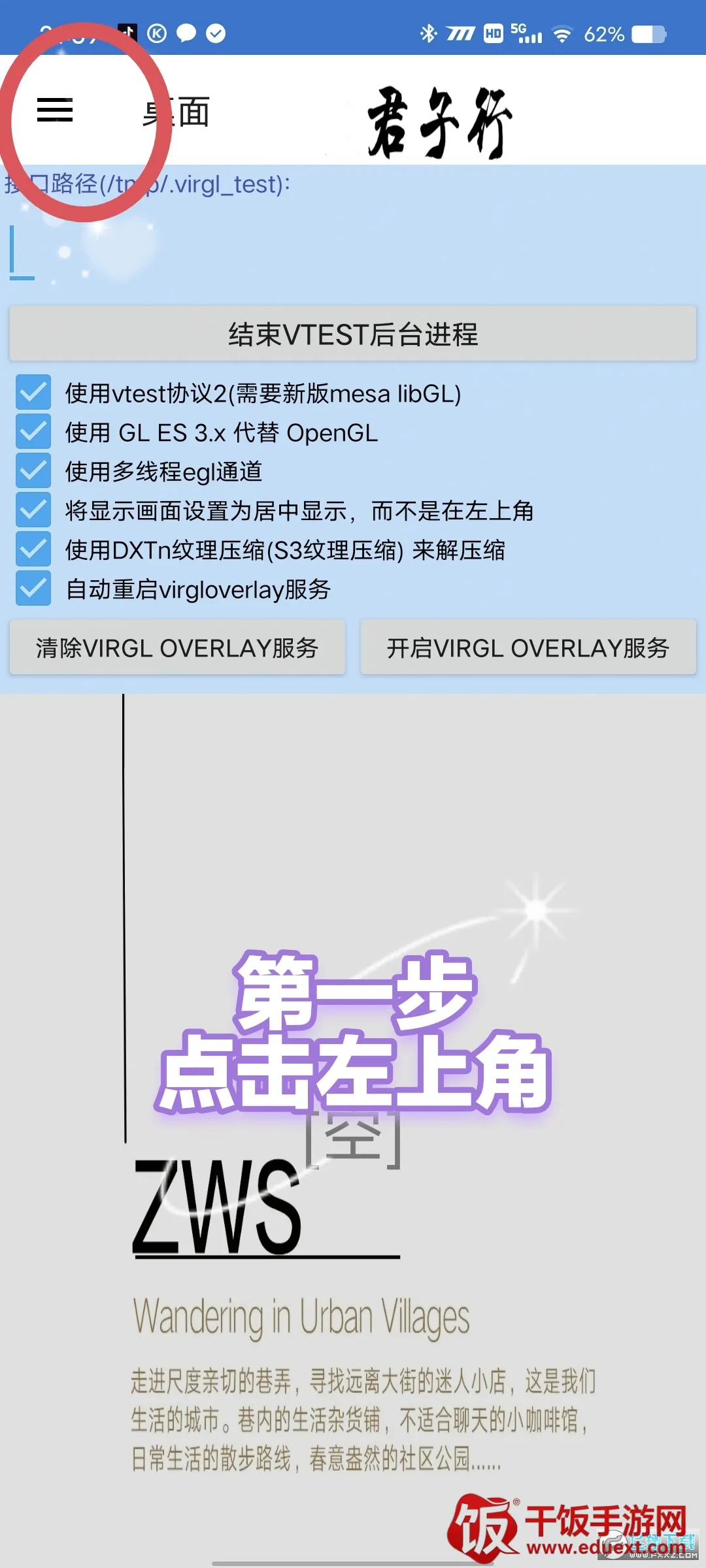Screen dimensions: 706x1568
Task: Open the hamburger drawer menu
Action: pyautogui.click(x=55, y=110)
